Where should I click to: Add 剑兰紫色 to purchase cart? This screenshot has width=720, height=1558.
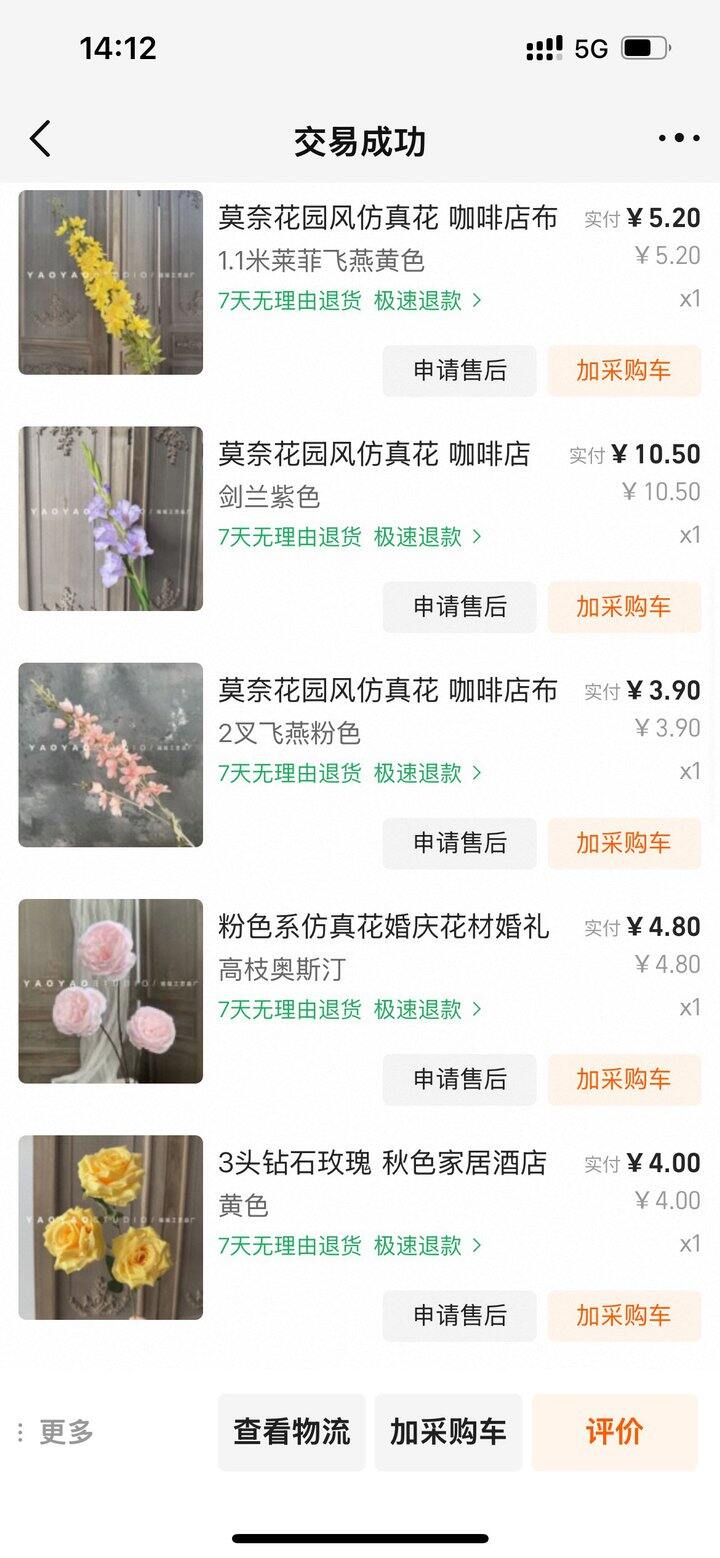tap(623, 607)
